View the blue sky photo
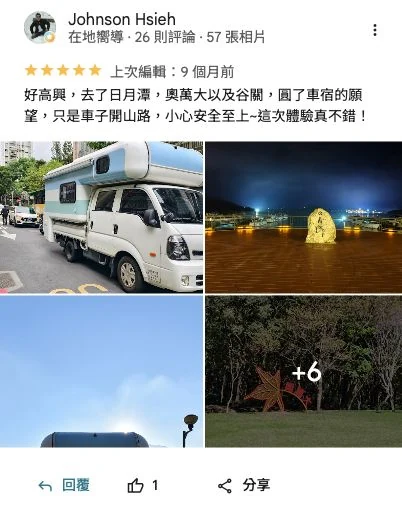Screen dimensions: 402x506 [x=101, y=371]
